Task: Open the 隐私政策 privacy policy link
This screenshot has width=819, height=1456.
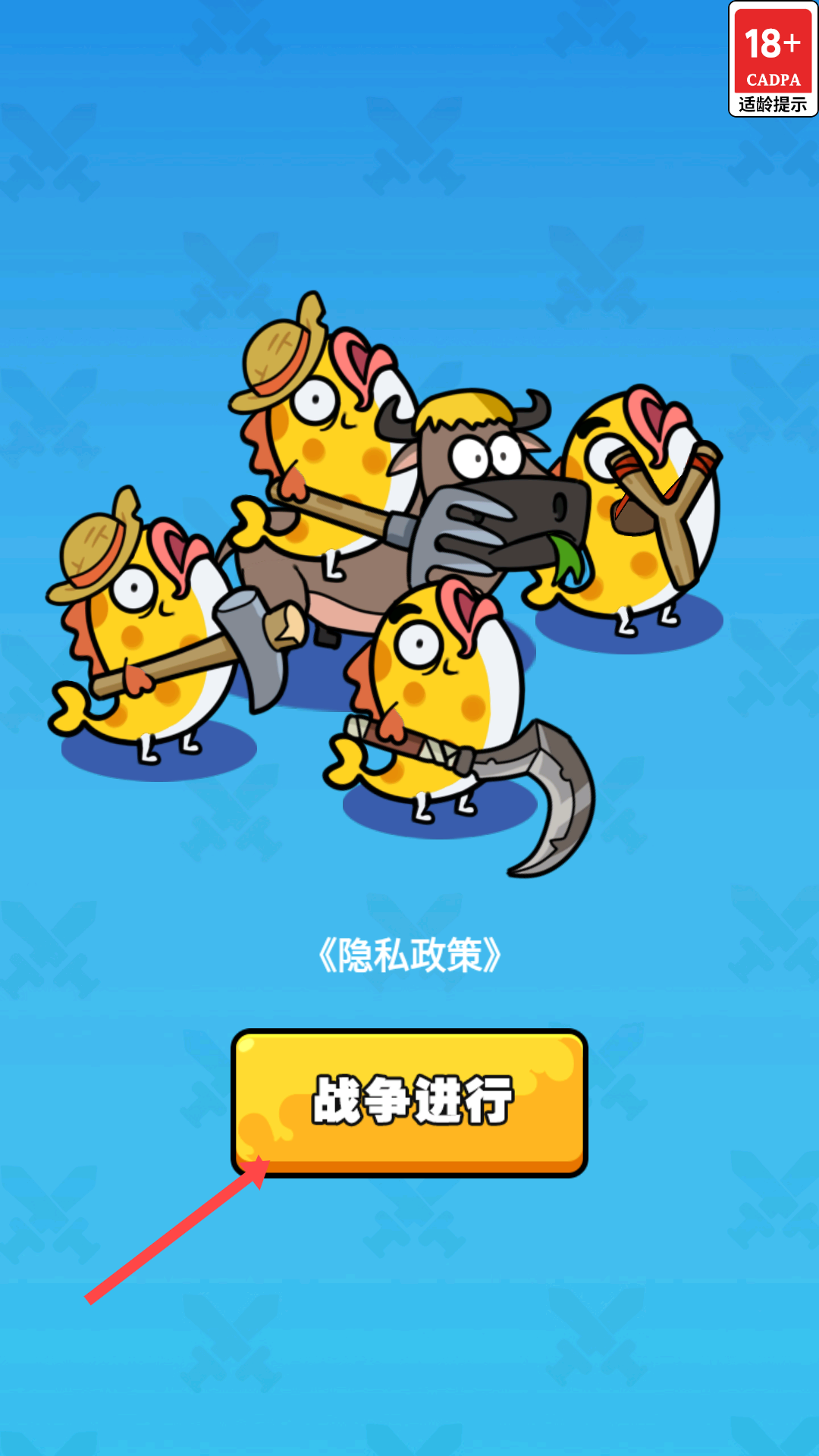Action: (409, 955)
